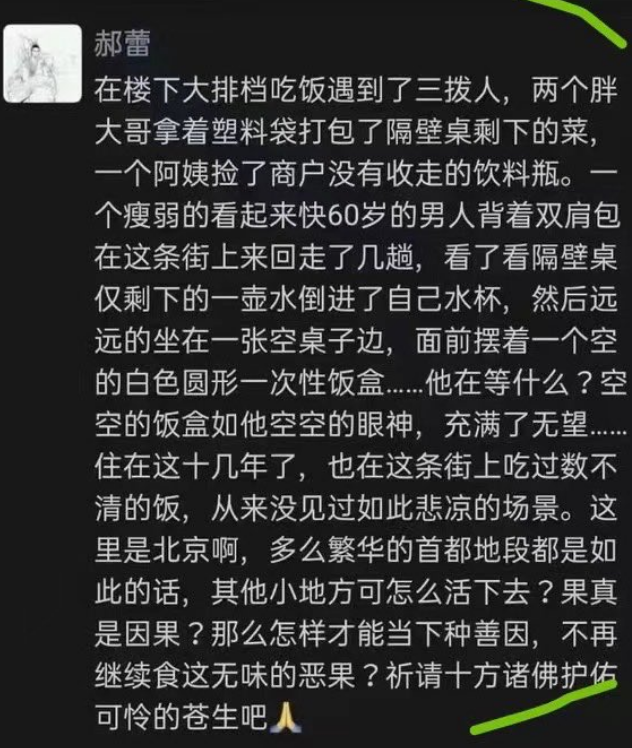This screenshot has height=748, width=632.
Task: Open 郝蕾's profile picture
Action: click(x=42, y=61)
